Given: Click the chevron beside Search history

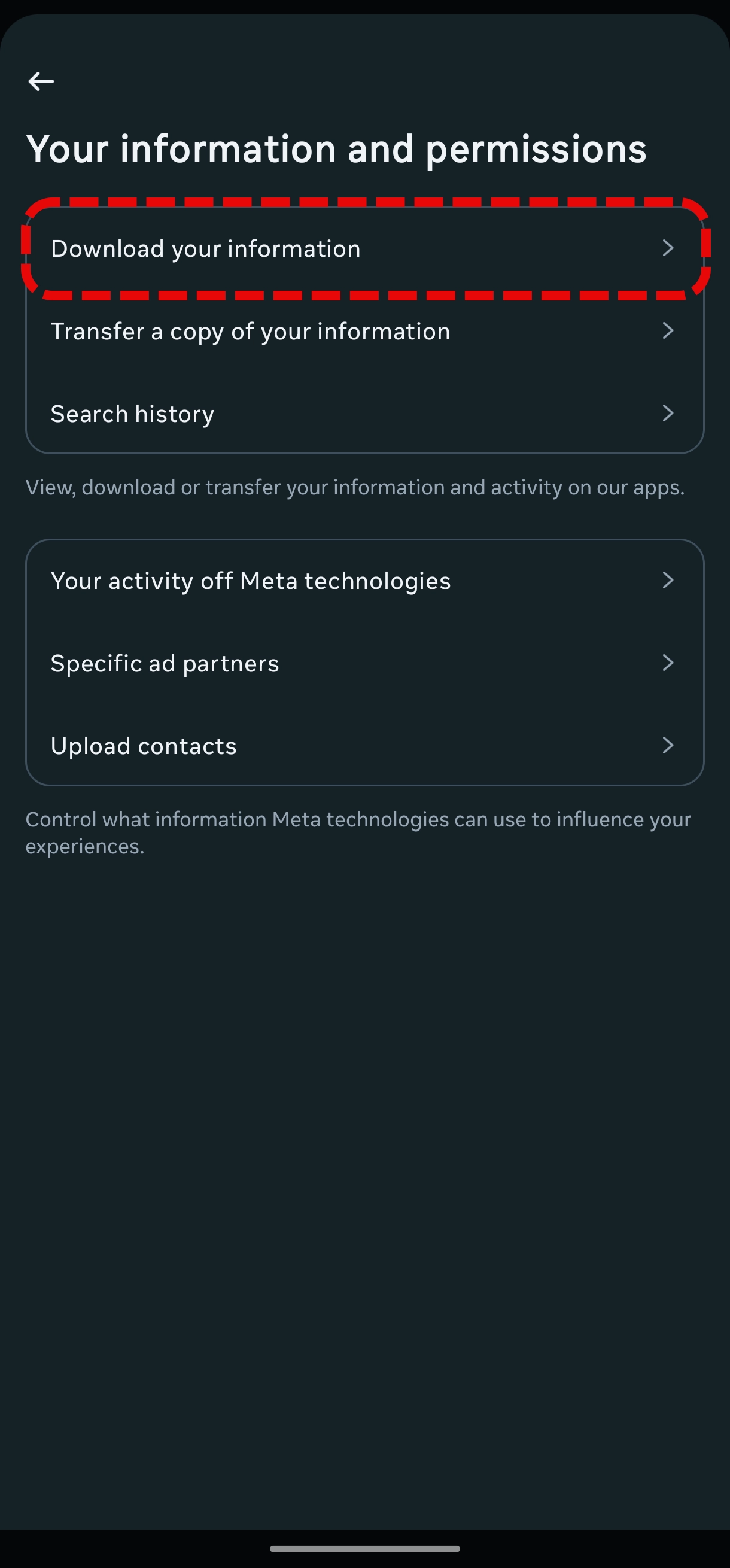Looking at the screenshot, I should click(x=669, y=414).
